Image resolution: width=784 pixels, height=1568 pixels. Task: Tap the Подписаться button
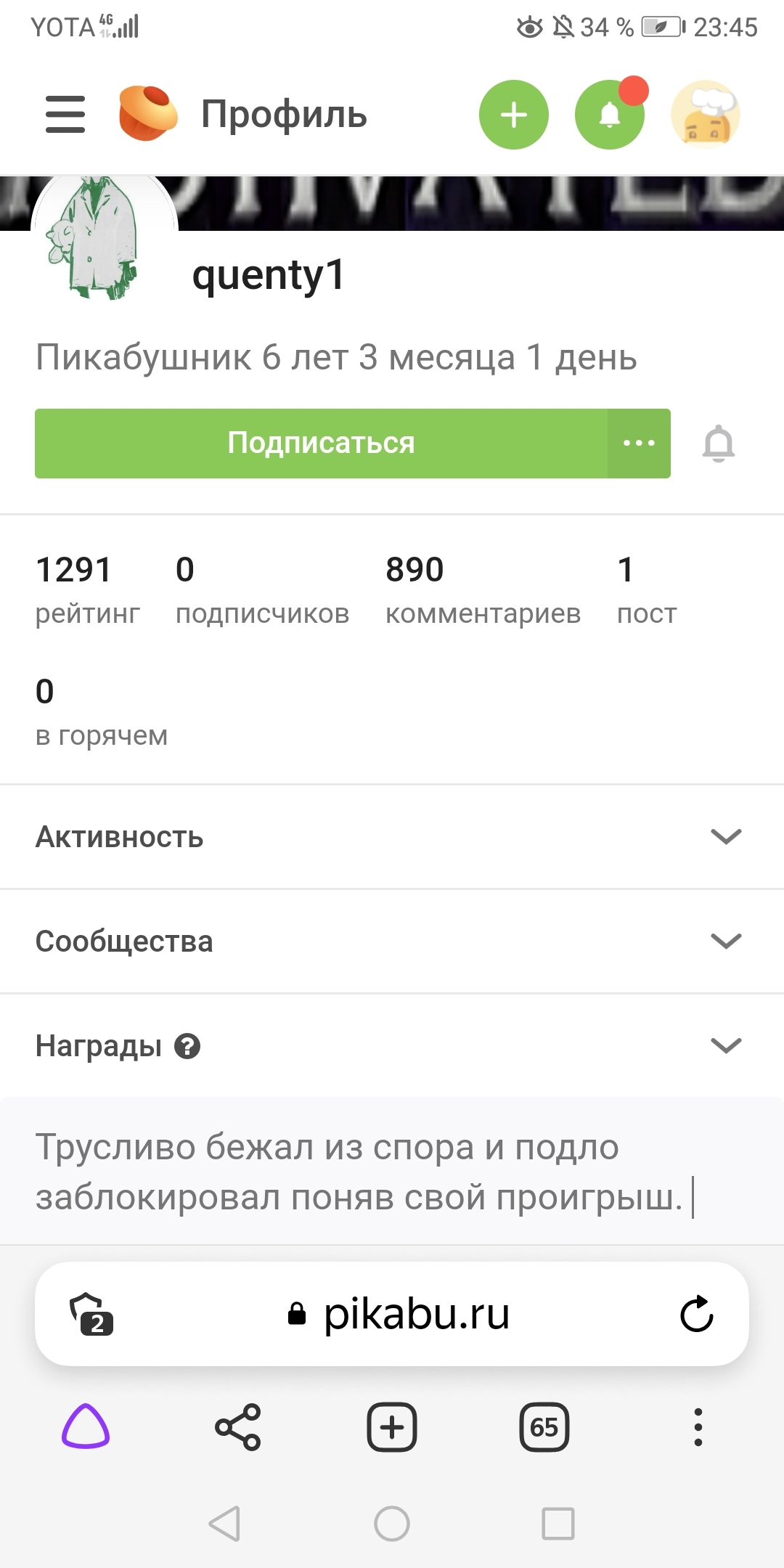point(321,443)
